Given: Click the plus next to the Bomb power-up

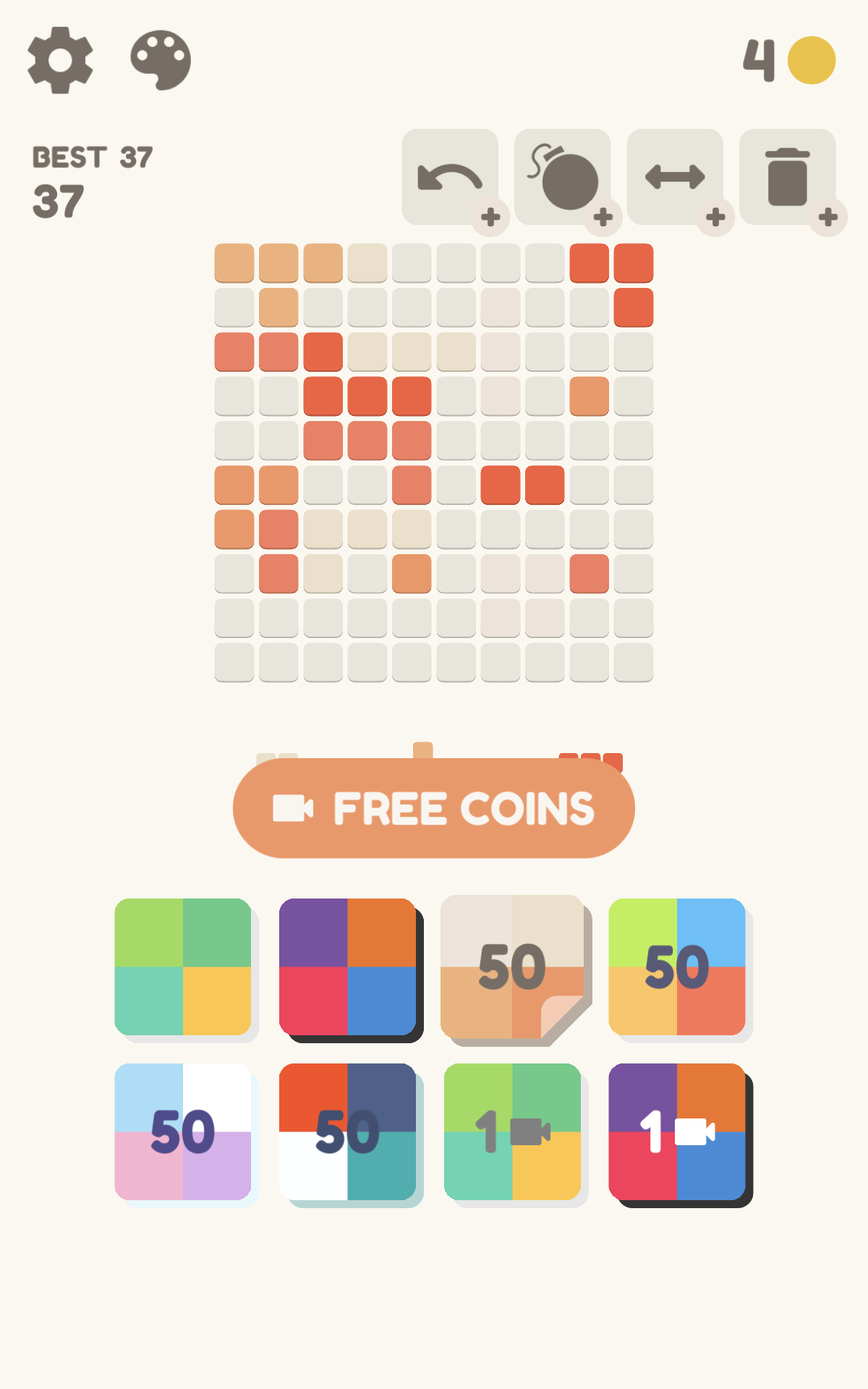Looking at the screenshot, I should [604, 216].
